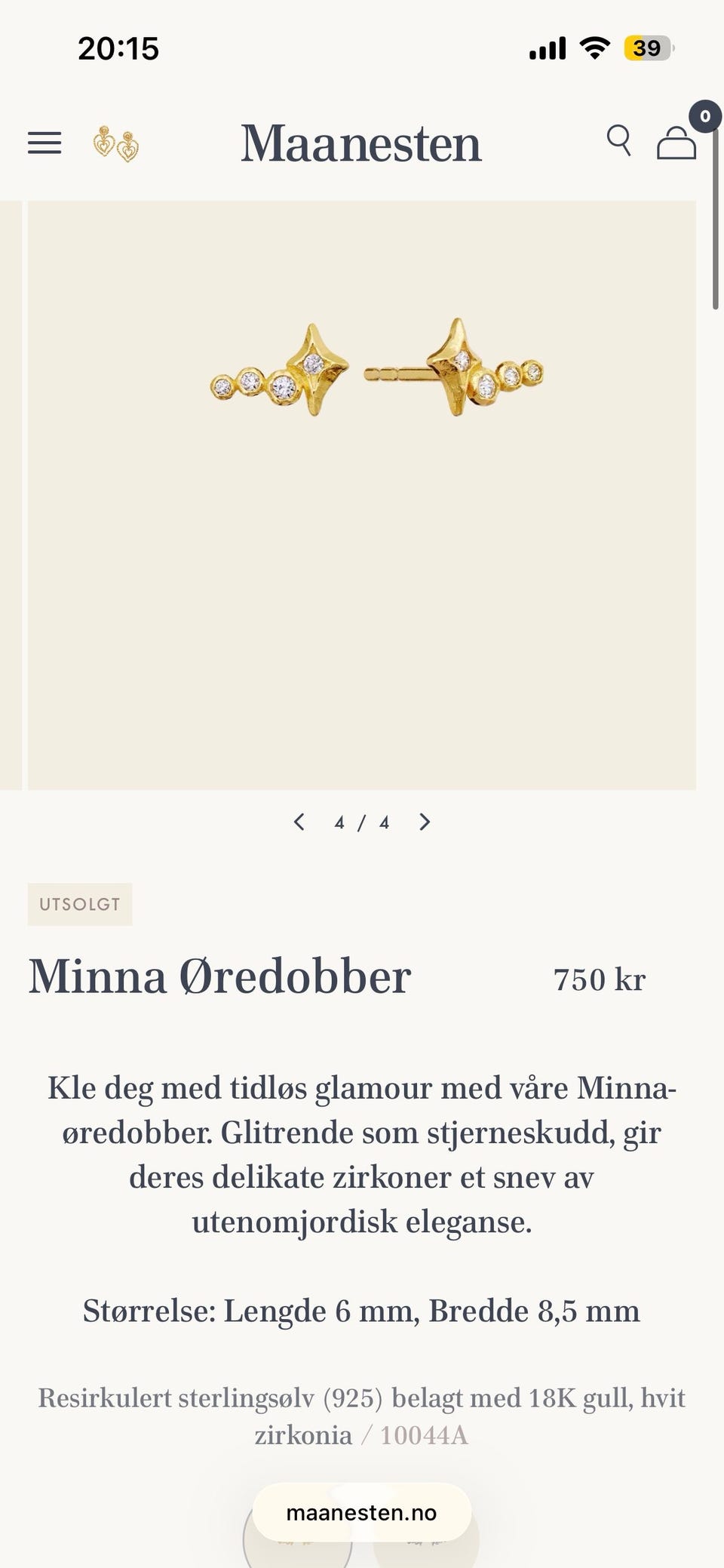Screen dimensions: 724x1568
Task: Tap the Maanesten logo to go home
Action: pyautogui.click(x=360, y=145)
